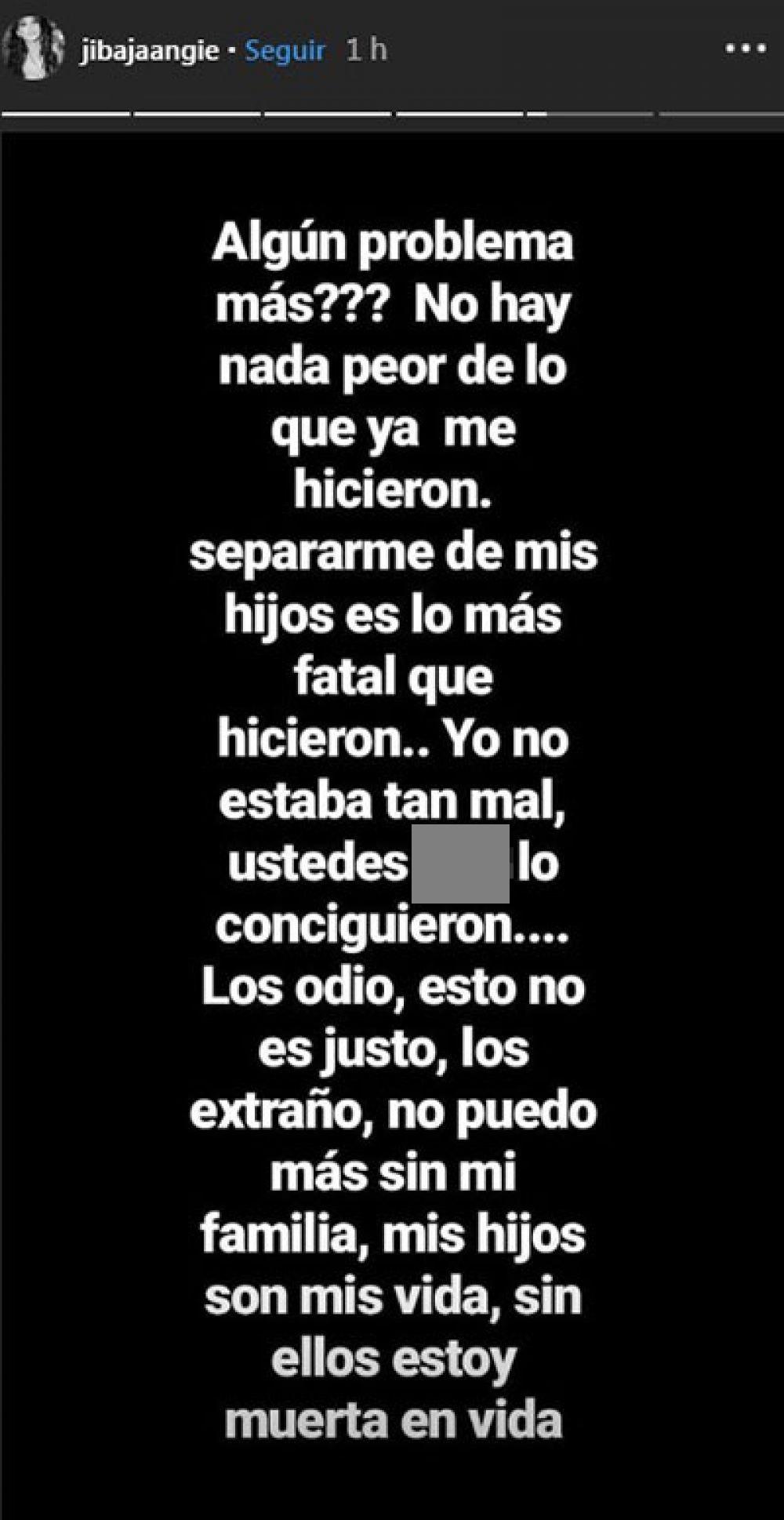This screenshot has height=1520, width=784.
Task: Open the three-dot overflow menu
Action: point(745,49)
